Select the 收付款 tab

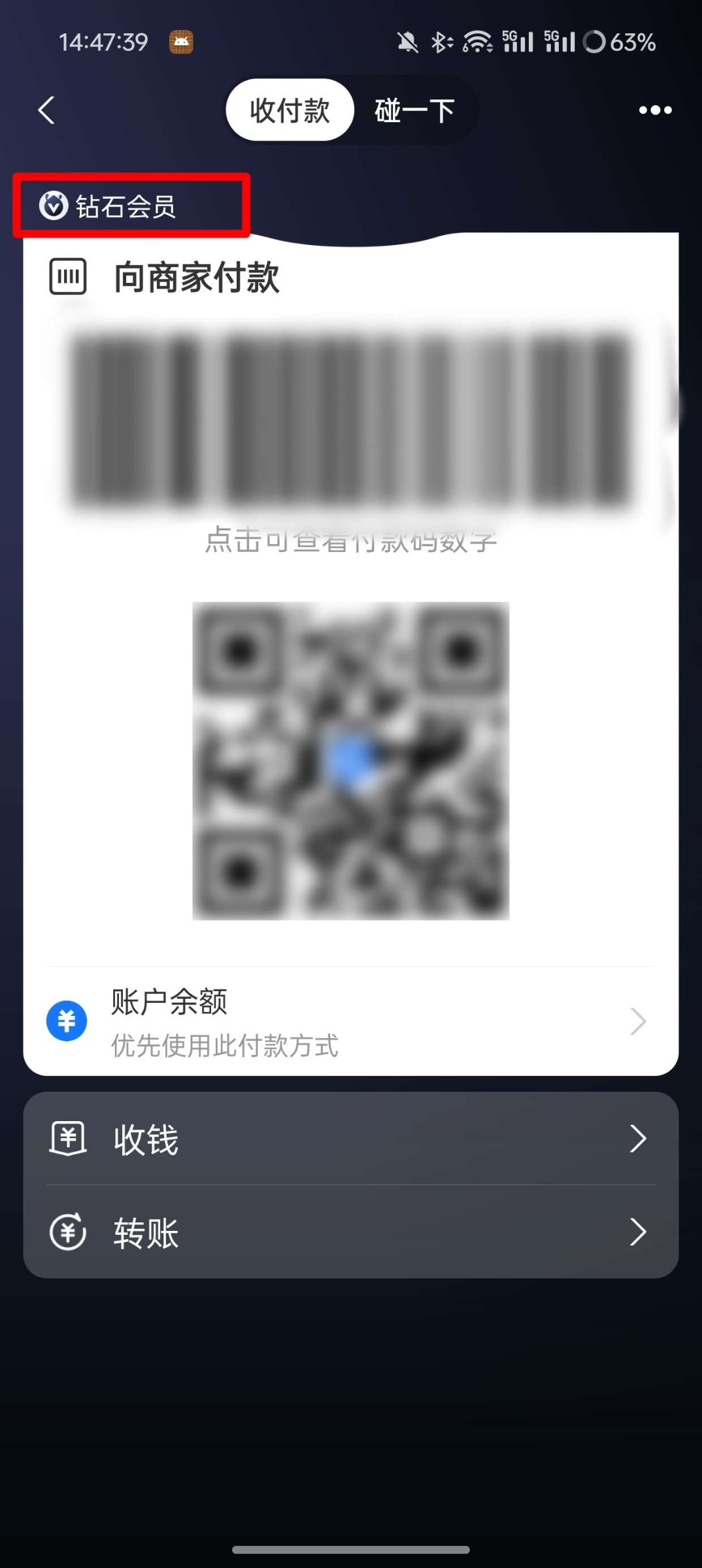290,110
